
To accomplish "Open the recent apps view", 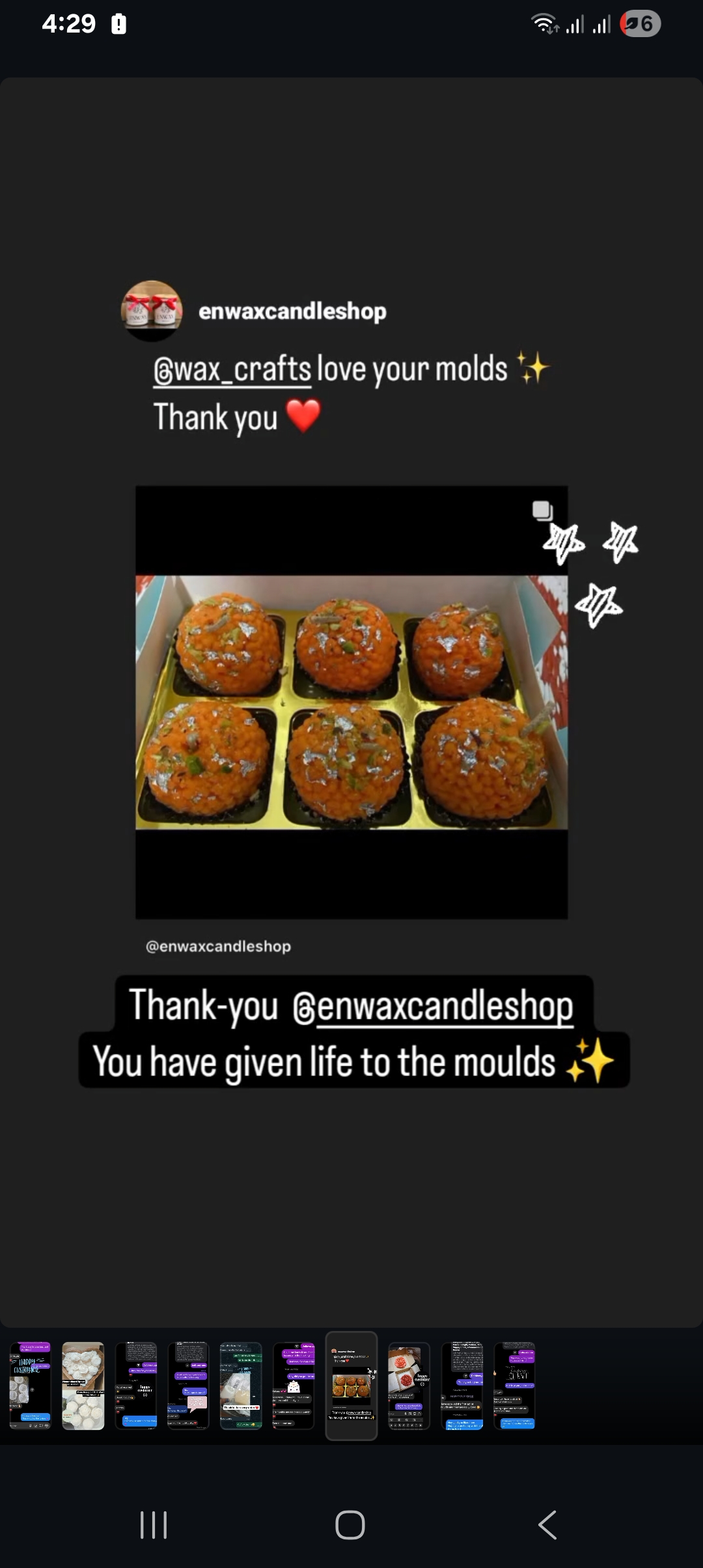I will pyautogui.click(x=154, y=1524).
